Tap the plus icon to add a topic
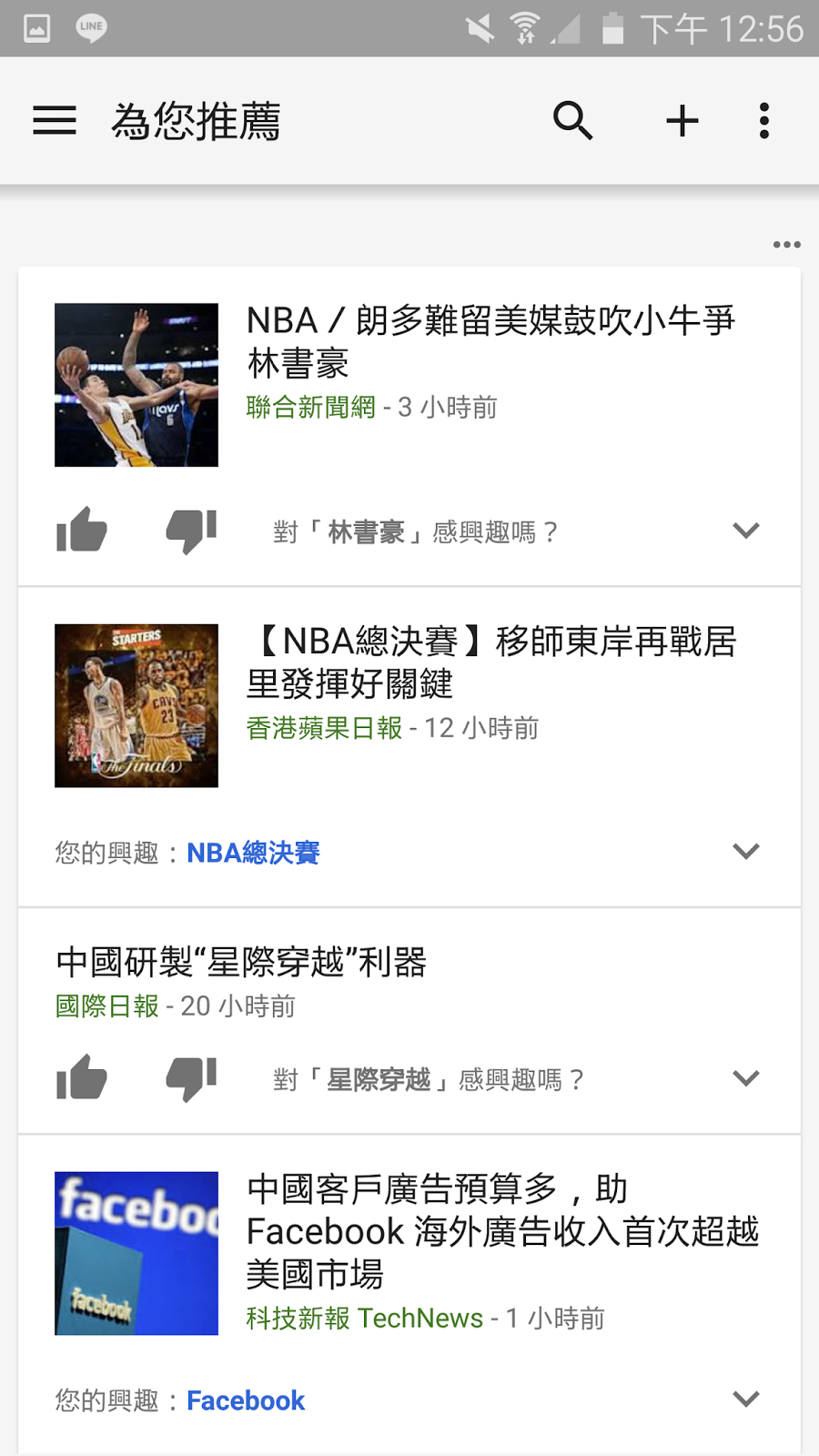Screen dimensions: 819x1456 tap(682, 120)
